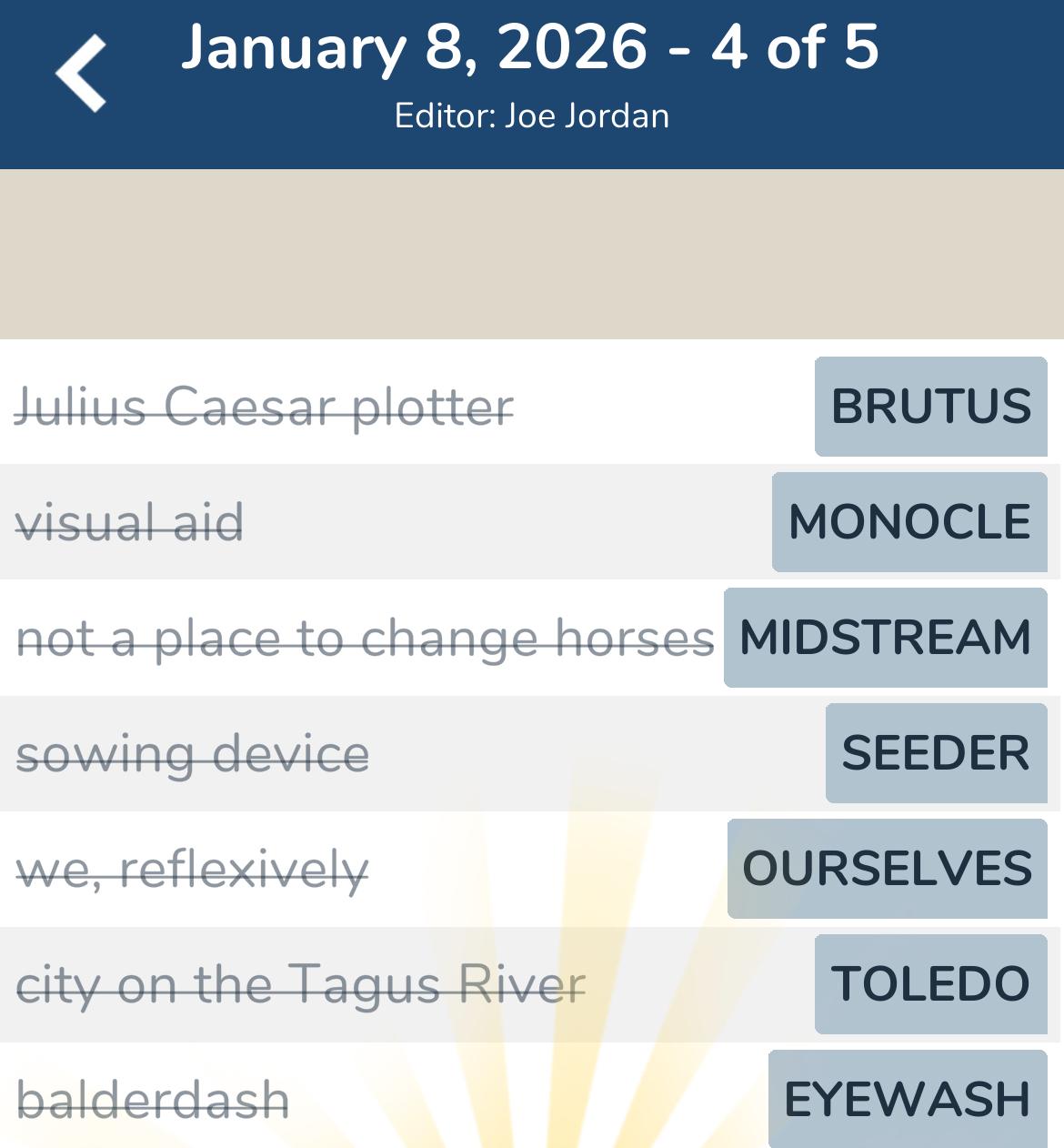The width and height of the screenshot is (1064, 1148).
Task: Select the SEEDER answer tile
Action: [938, 753]
